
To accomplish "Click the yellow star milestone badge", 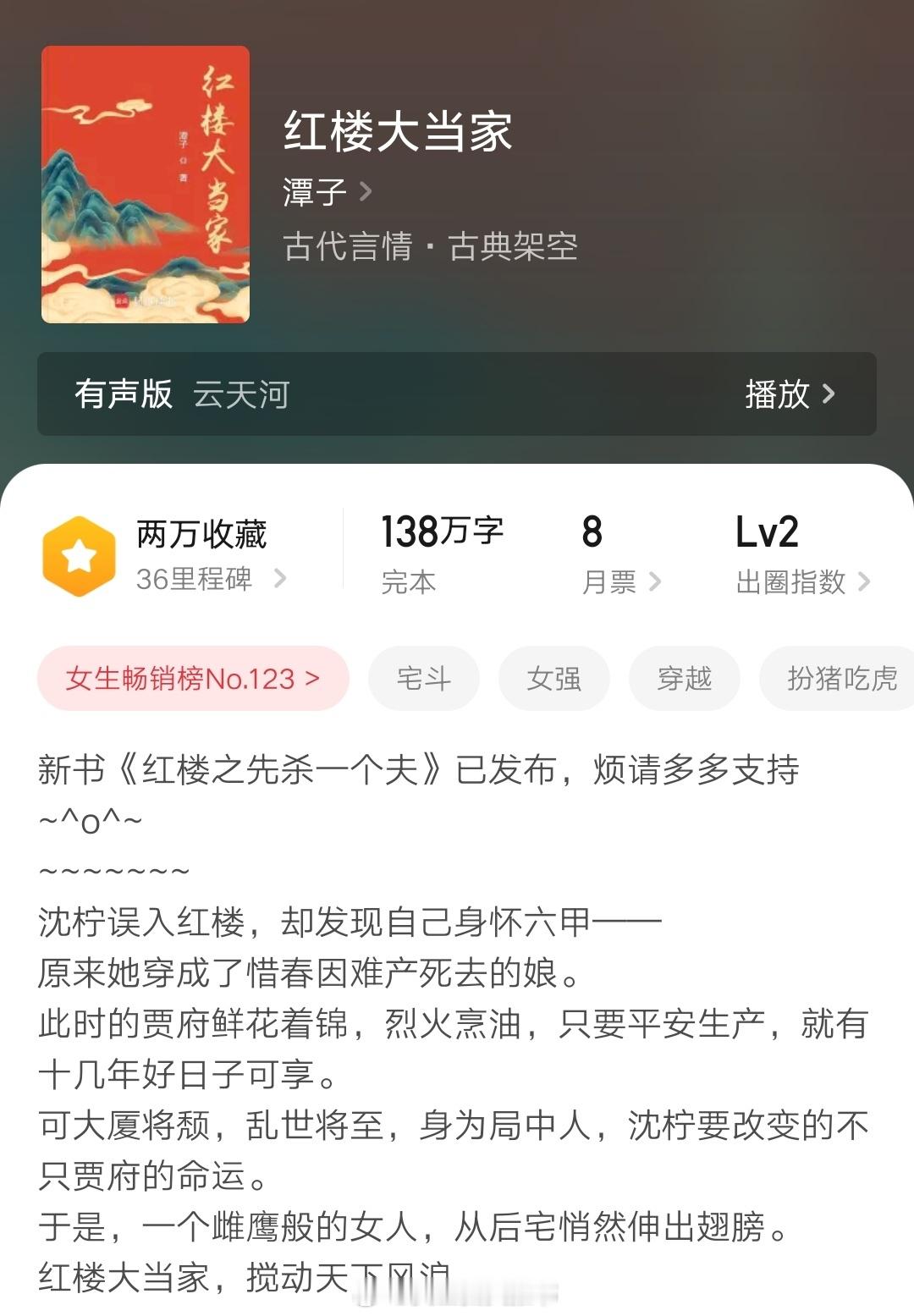I will point(80,552).
